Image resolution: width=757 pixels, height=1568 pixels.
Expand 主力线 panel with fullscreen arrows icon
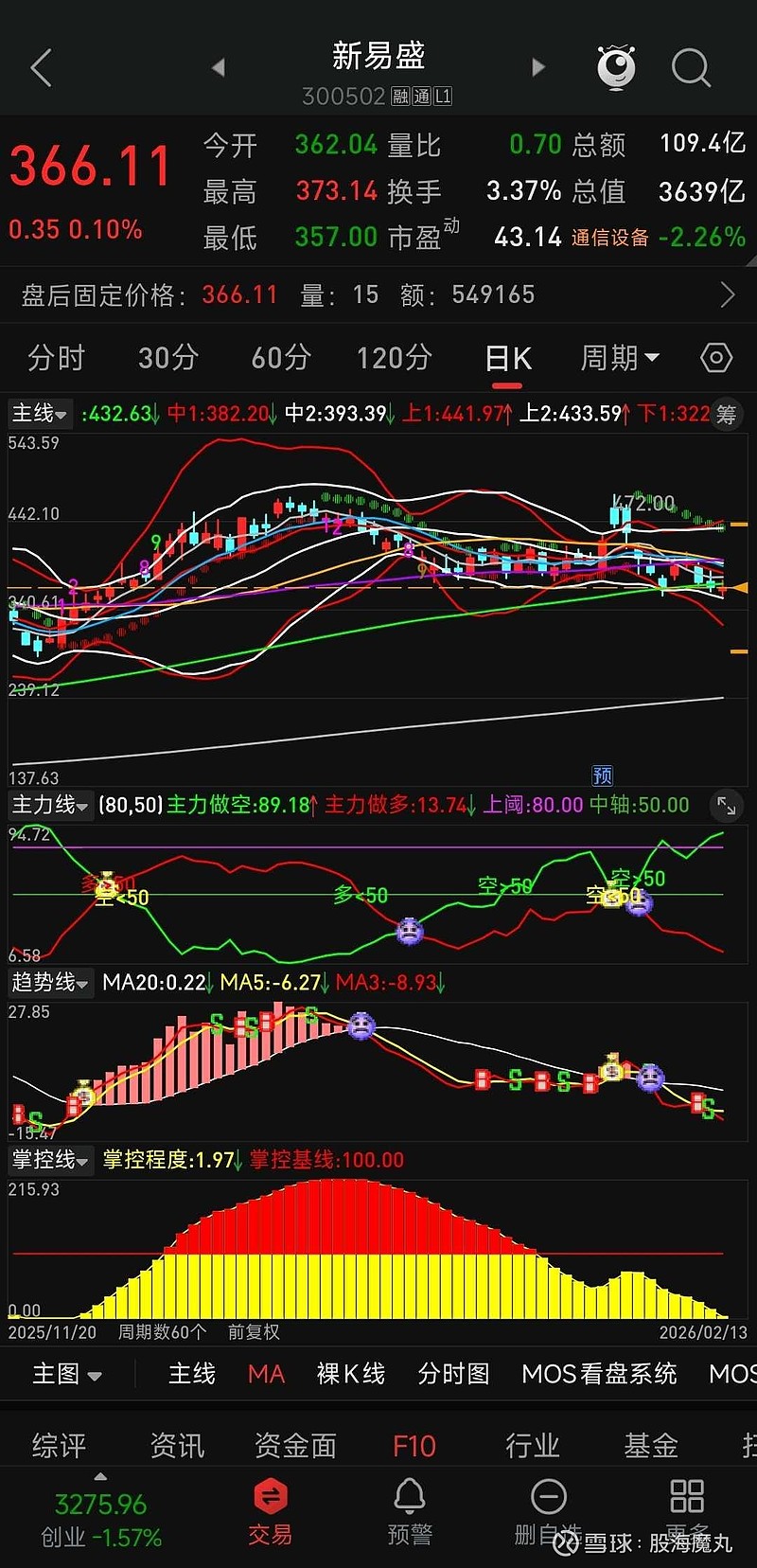tap(727, 806)
